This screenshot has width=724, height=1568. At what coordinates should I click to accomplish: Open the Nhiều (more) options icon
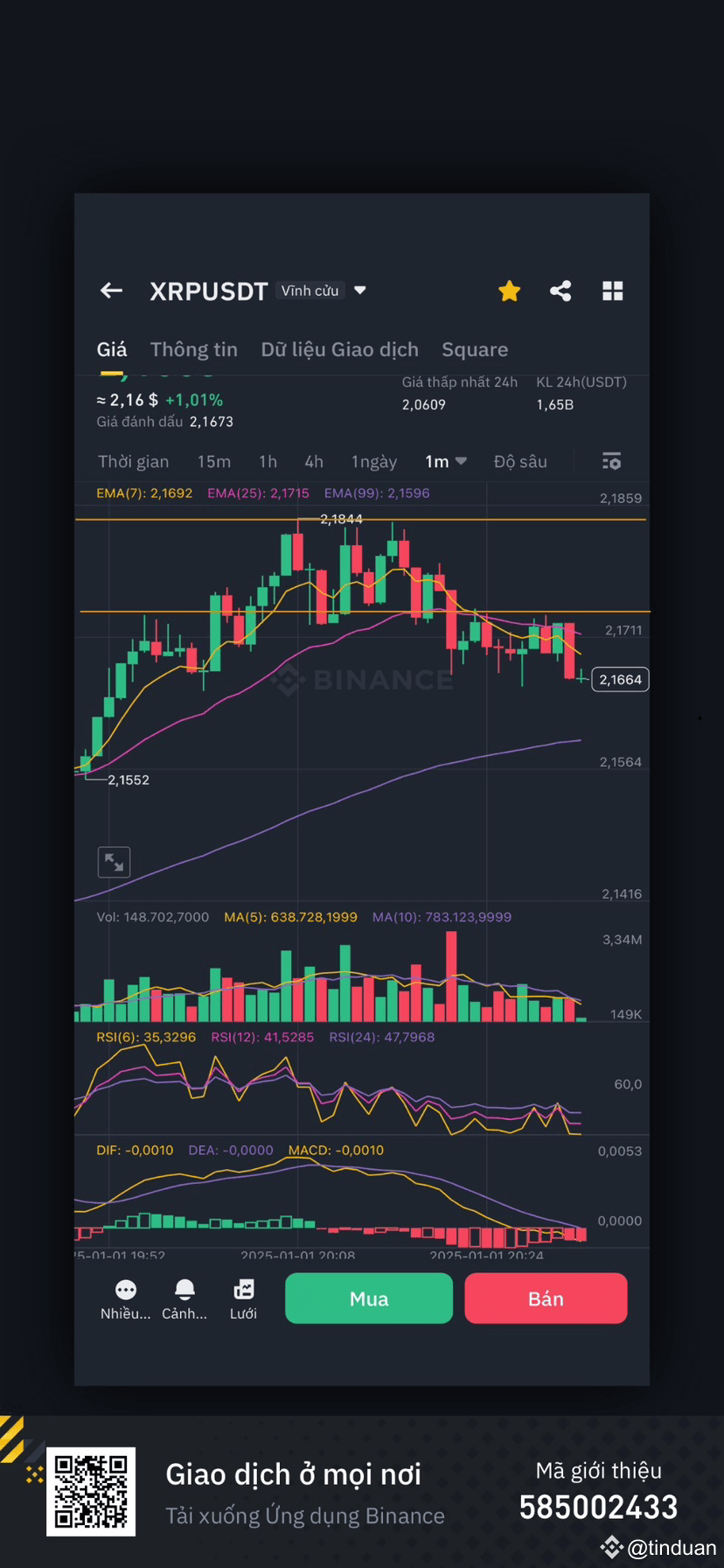[125, 1288]
